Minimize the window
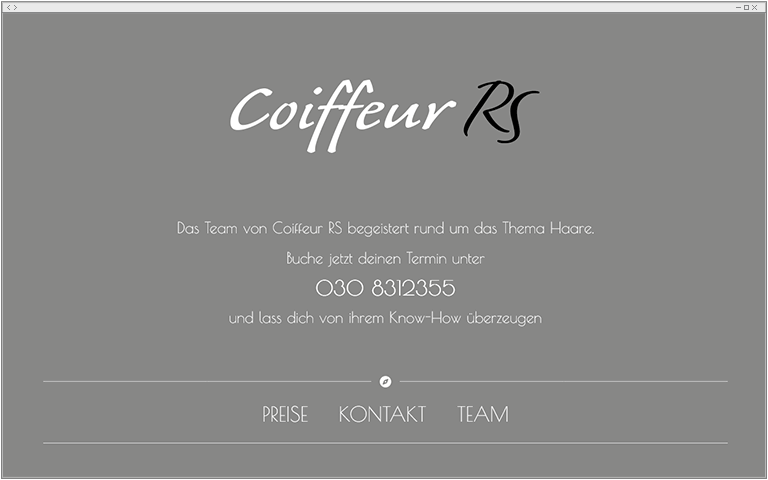The width and height of the screenshot is (768, 480). (x=737, y=7)
